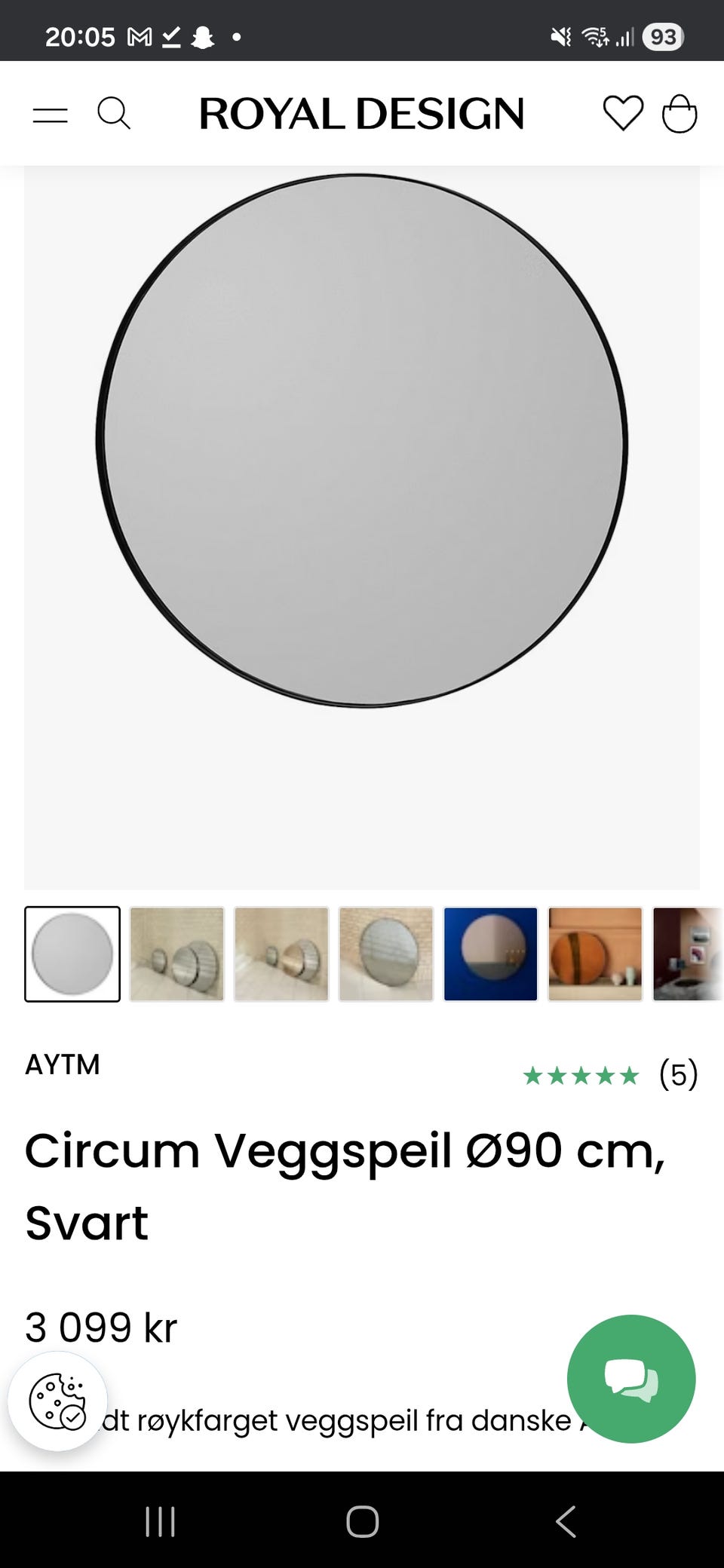Open cookie settings
The width and height of the screenshot is (724, 1568).
pyautogui.click(x=57, y=1401)
